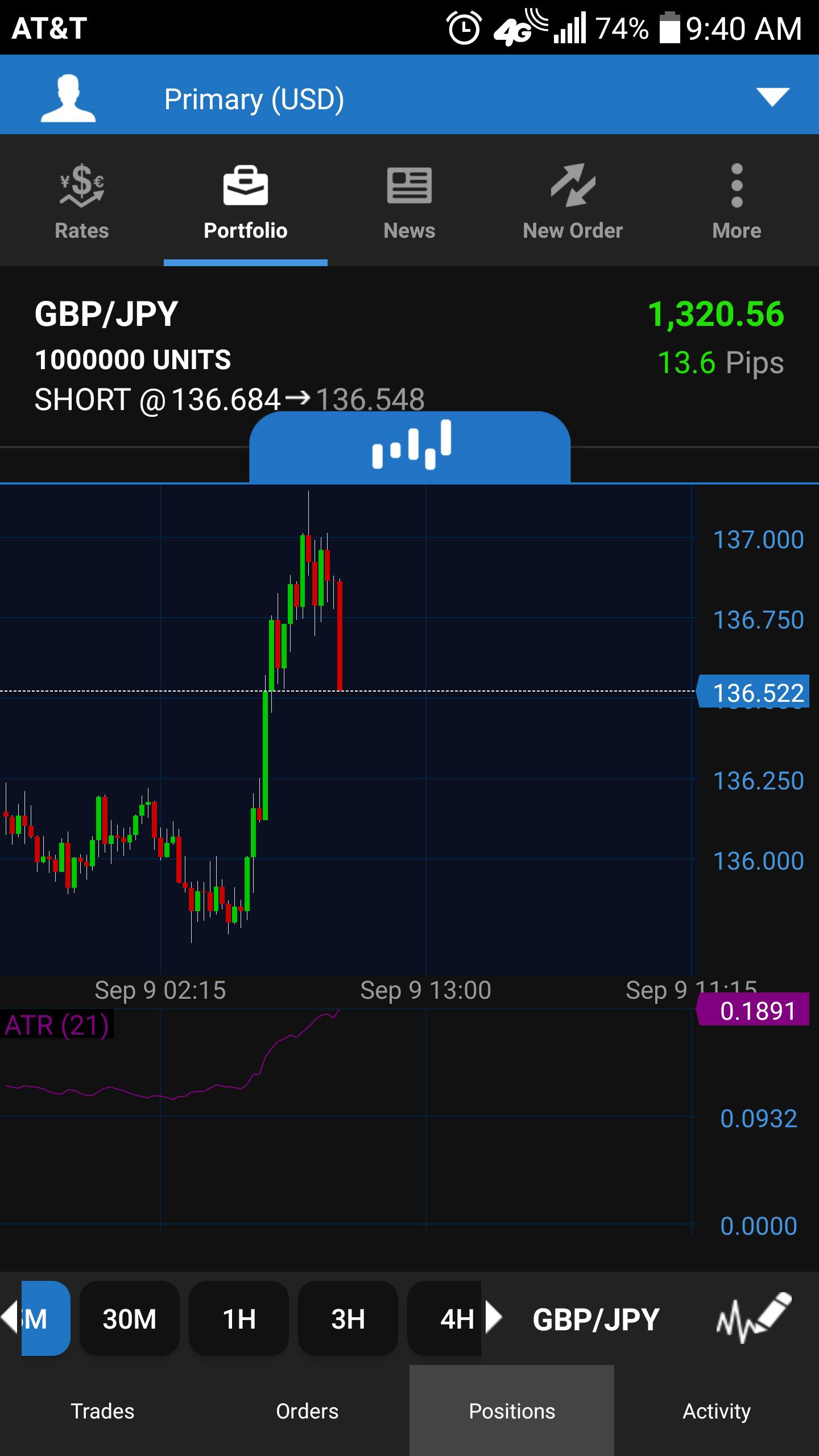View the Orders tab
Viewport: 819px width, 1456px height.
click(307, 1411)
